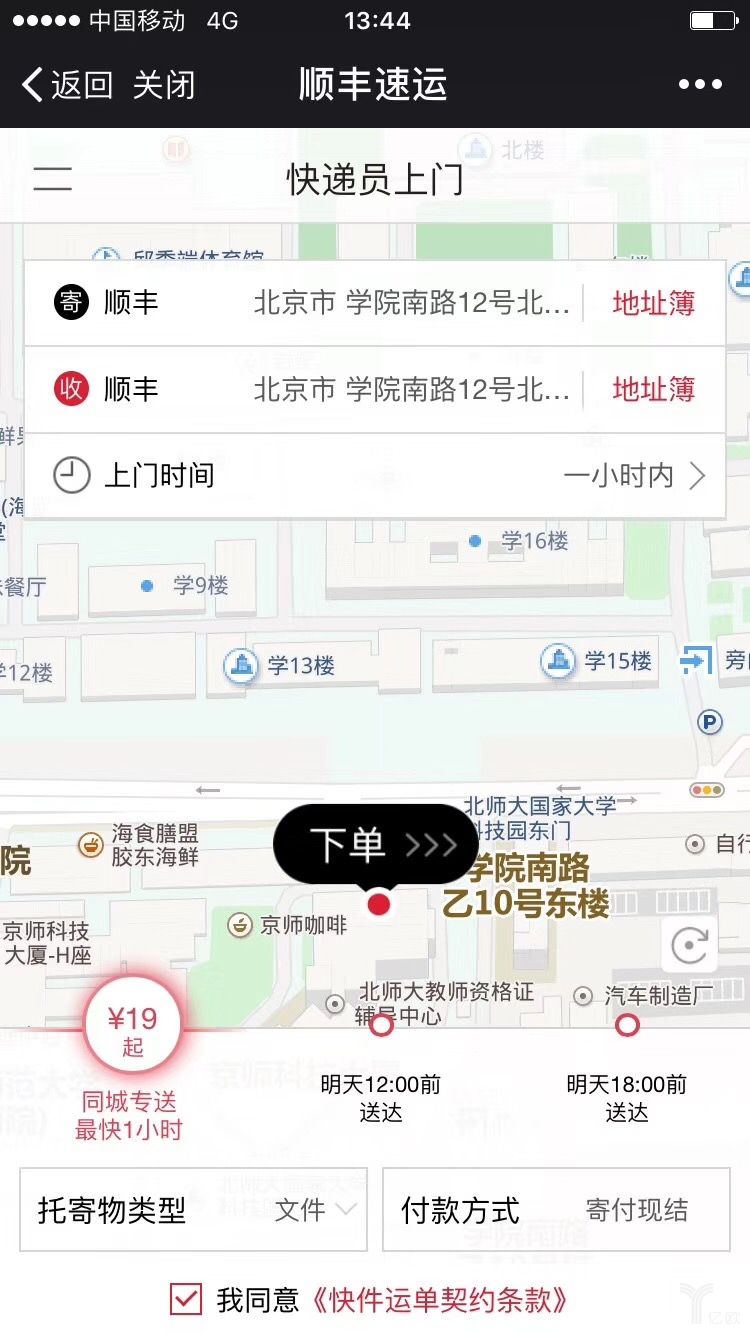
Task: Open 地址簿 for the recipient row
Action: coord(653,389)
